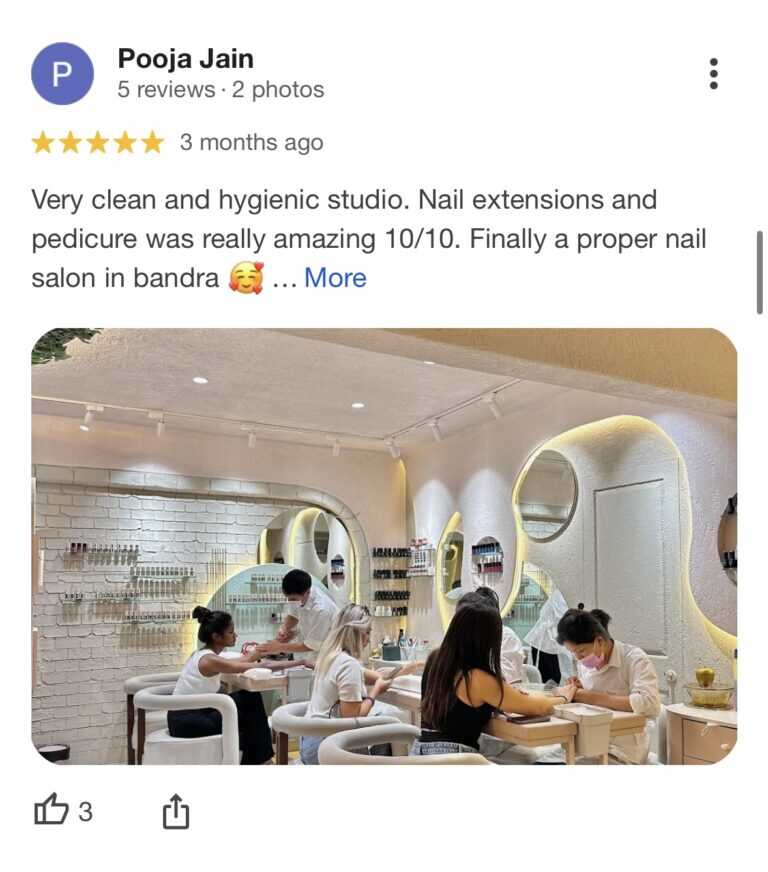Screen dimensions: 768x872
Task: Open the three-dot options menu
Action: tap(713, 72)
